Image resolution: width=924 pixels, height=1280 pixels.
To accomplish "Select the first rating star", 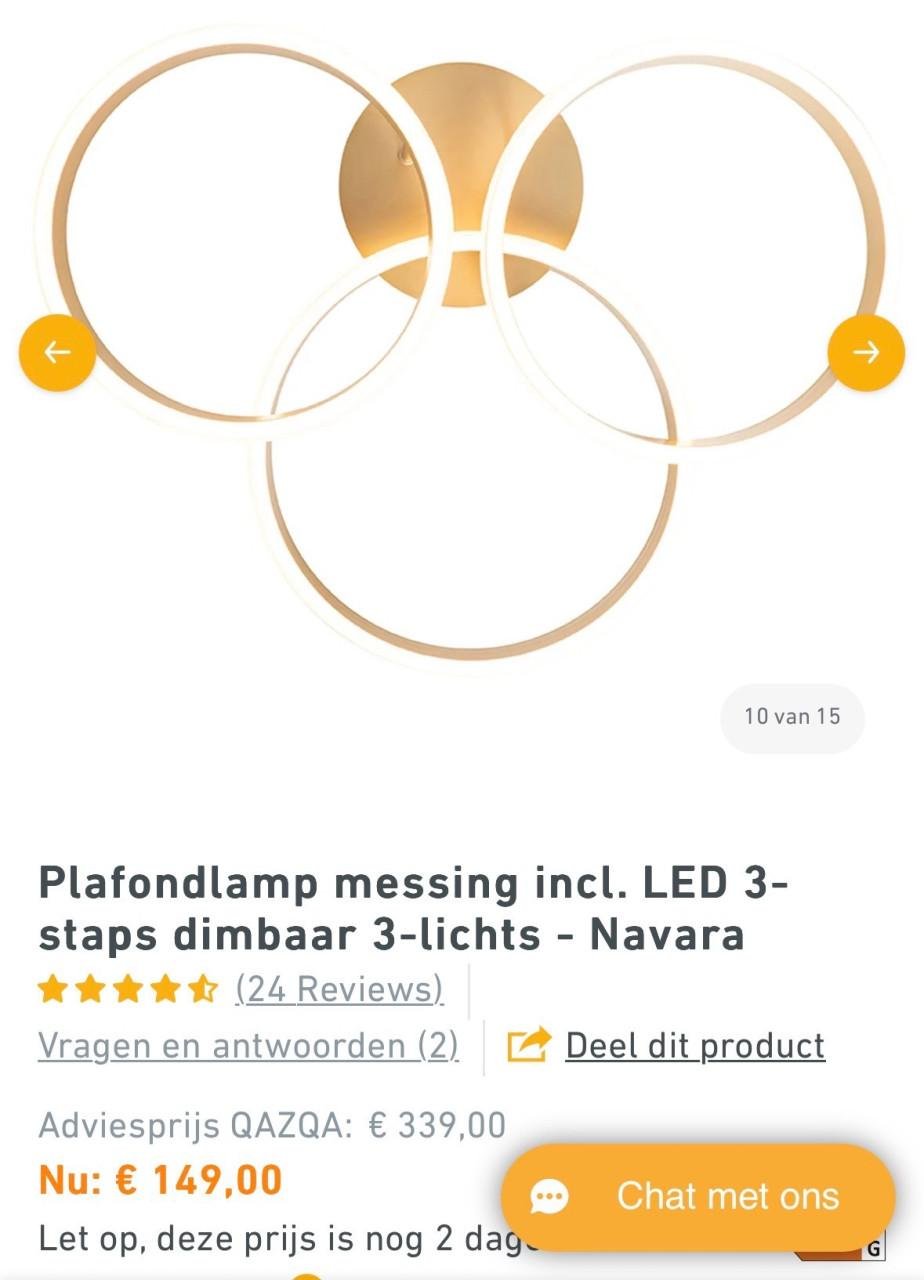I will [x=53, y=989].
